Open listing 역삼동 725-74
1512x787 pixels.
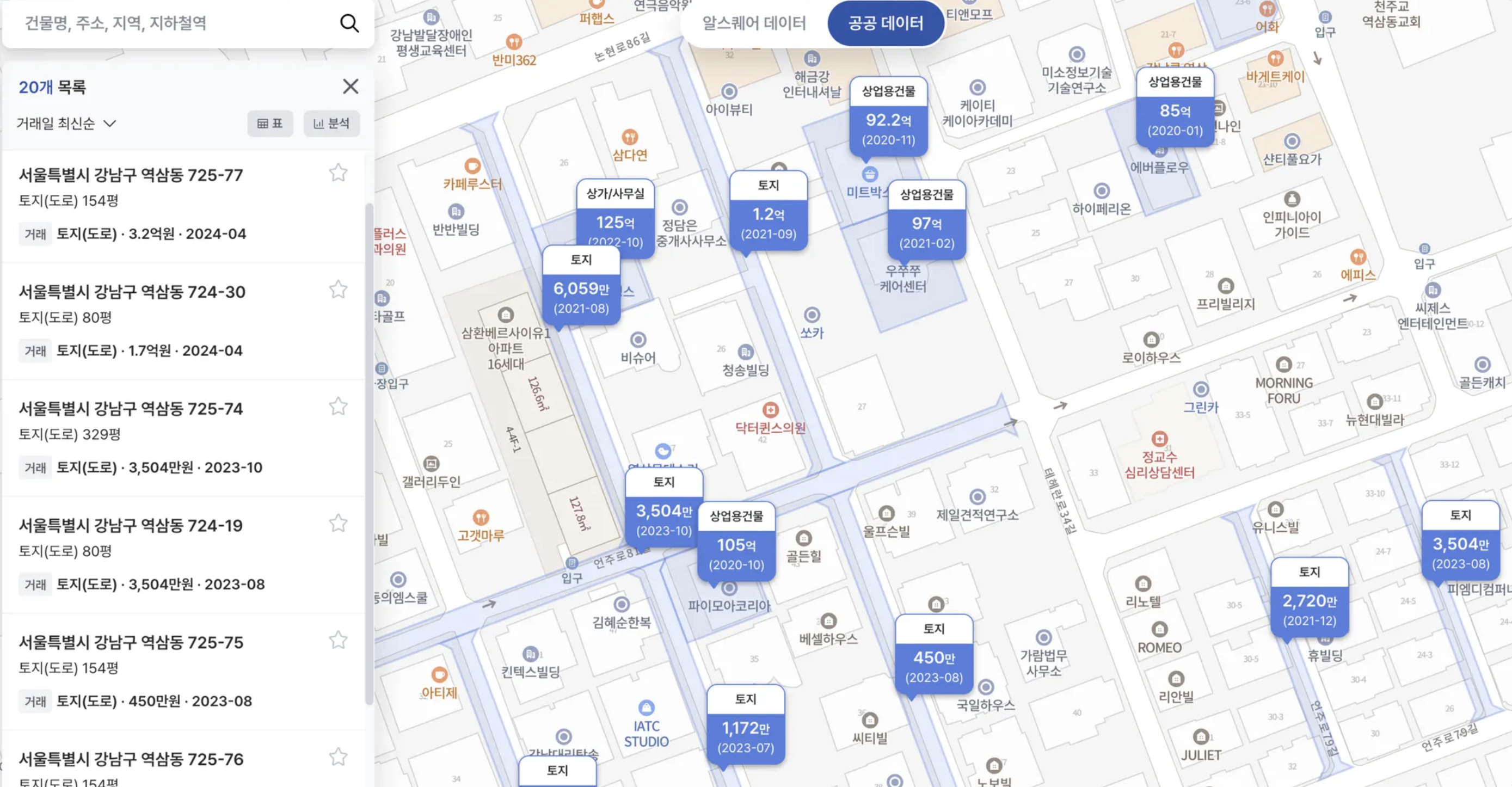(131, 408)
